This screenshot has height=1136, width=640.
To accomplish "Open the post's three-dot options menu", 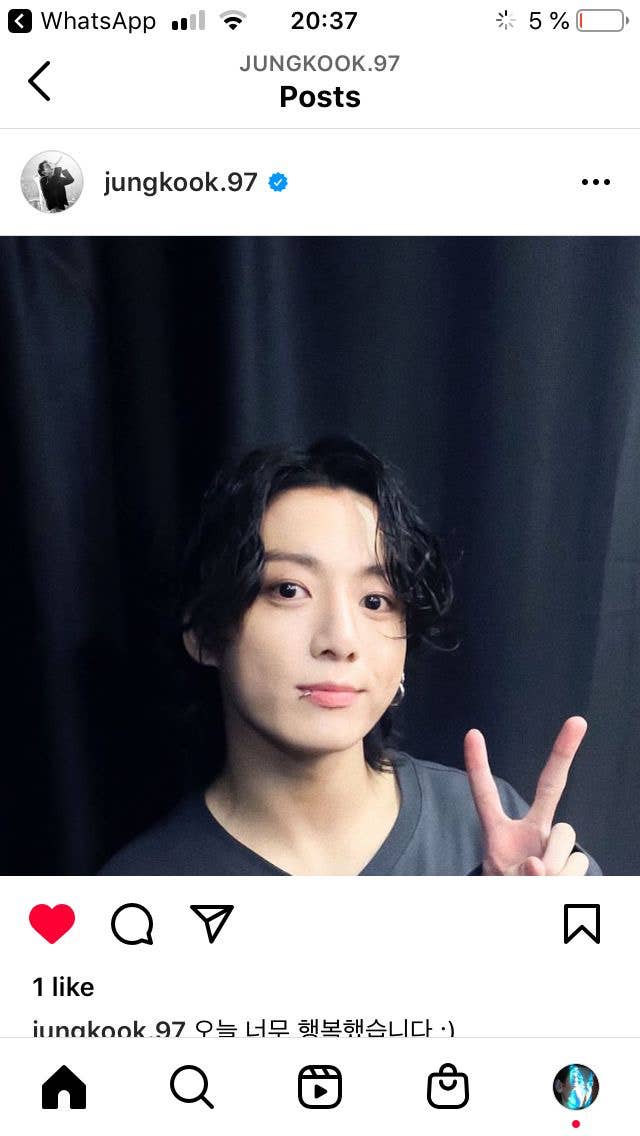I will tap(595, 182).
